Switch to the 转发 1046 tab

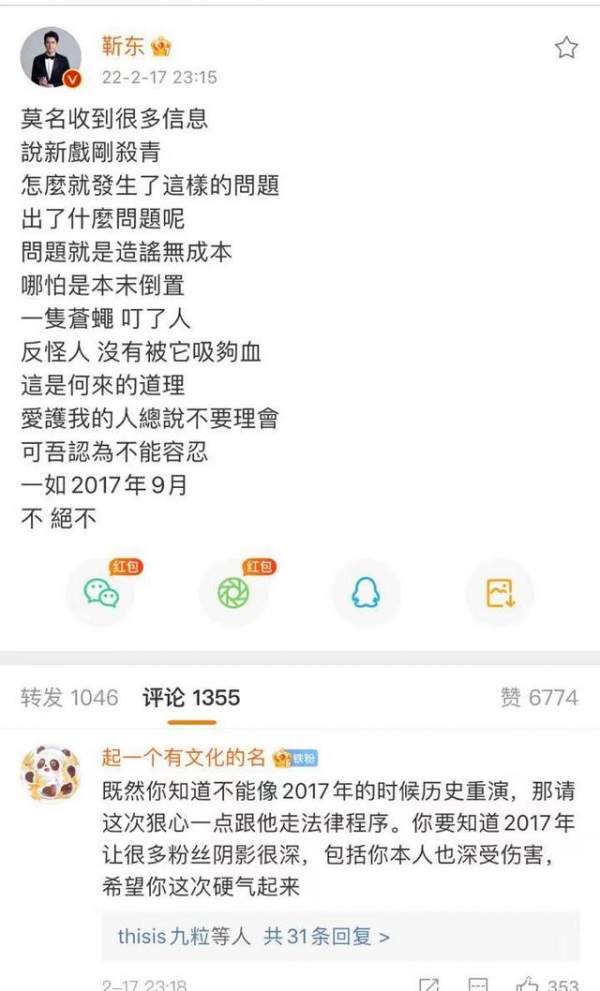click(69, 697)
